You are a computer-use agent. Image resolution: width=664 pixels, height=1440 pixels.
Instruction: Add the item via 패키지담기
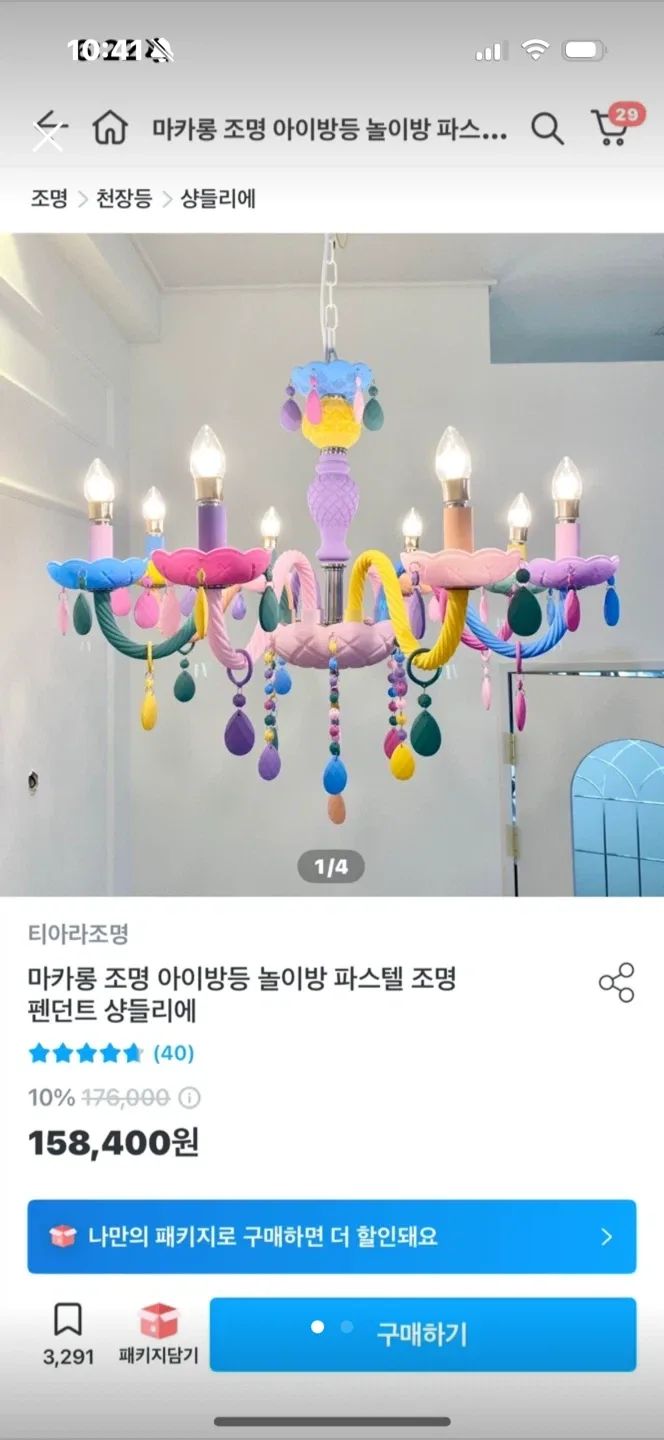tap(158, 1333)
